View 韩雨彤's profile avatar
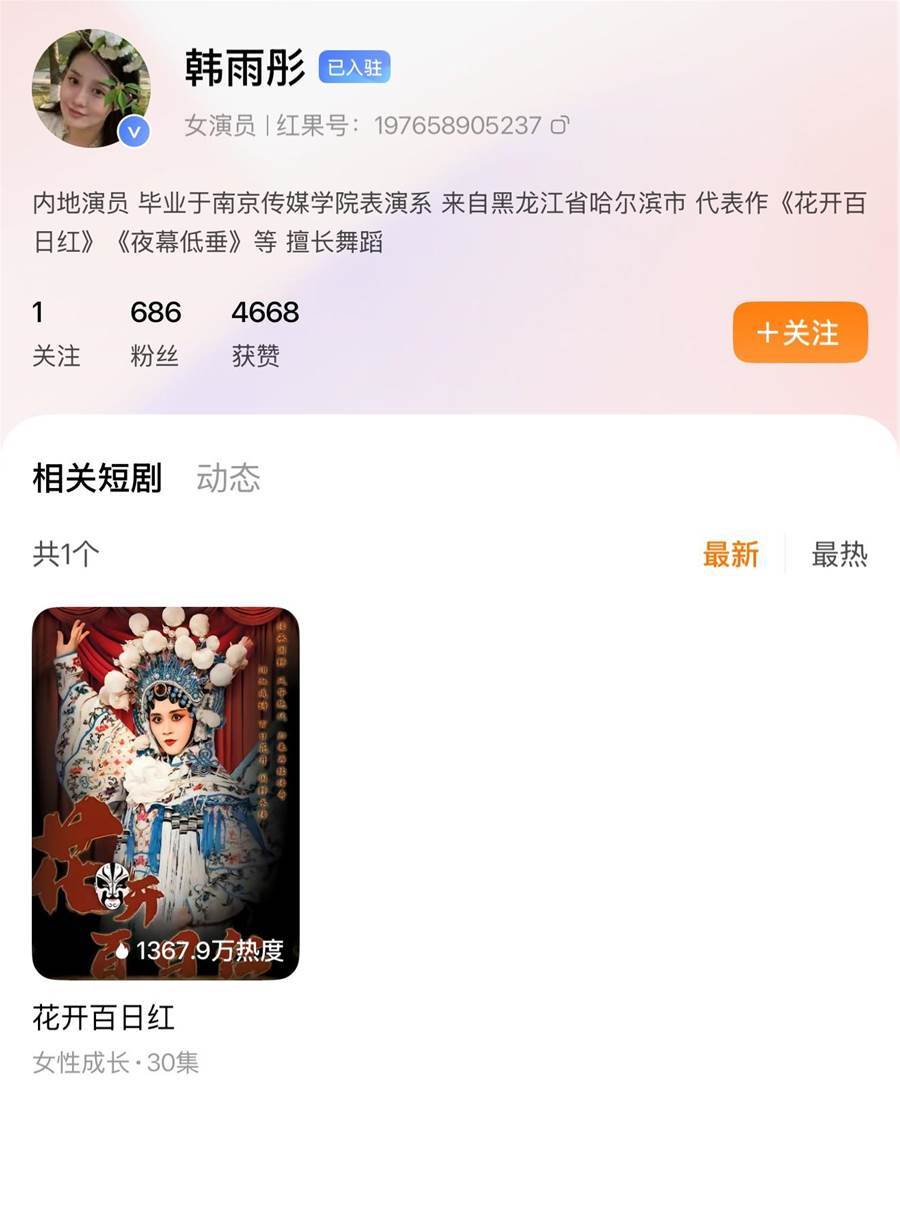Viewport: 900px width, 1224px height. pyautogui.click(x=91, y=88)
